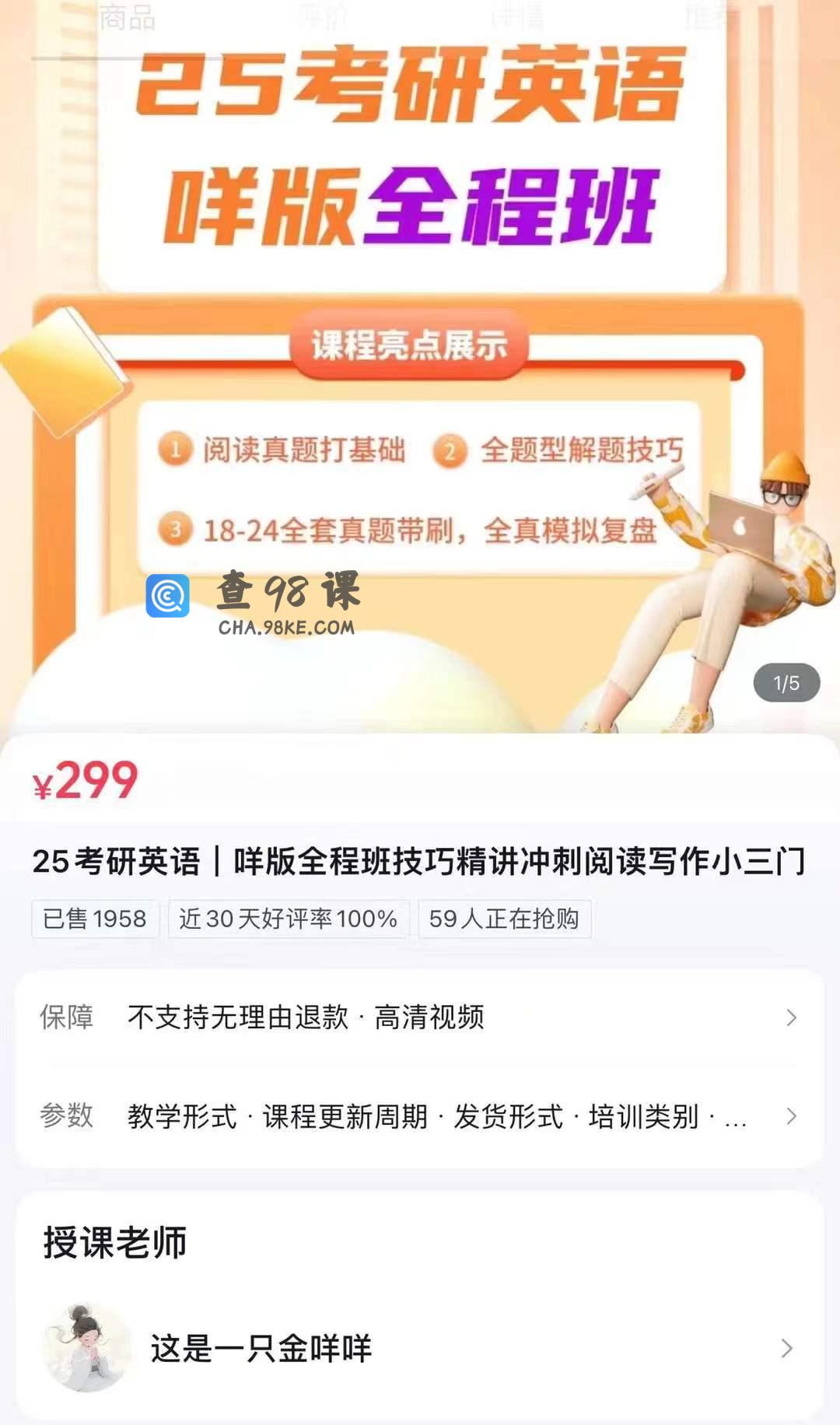Image resolution: width=840 pixels, height=1425 pixels.
Task: Expand the 参数 parameters row
Action: point(420,1116)
